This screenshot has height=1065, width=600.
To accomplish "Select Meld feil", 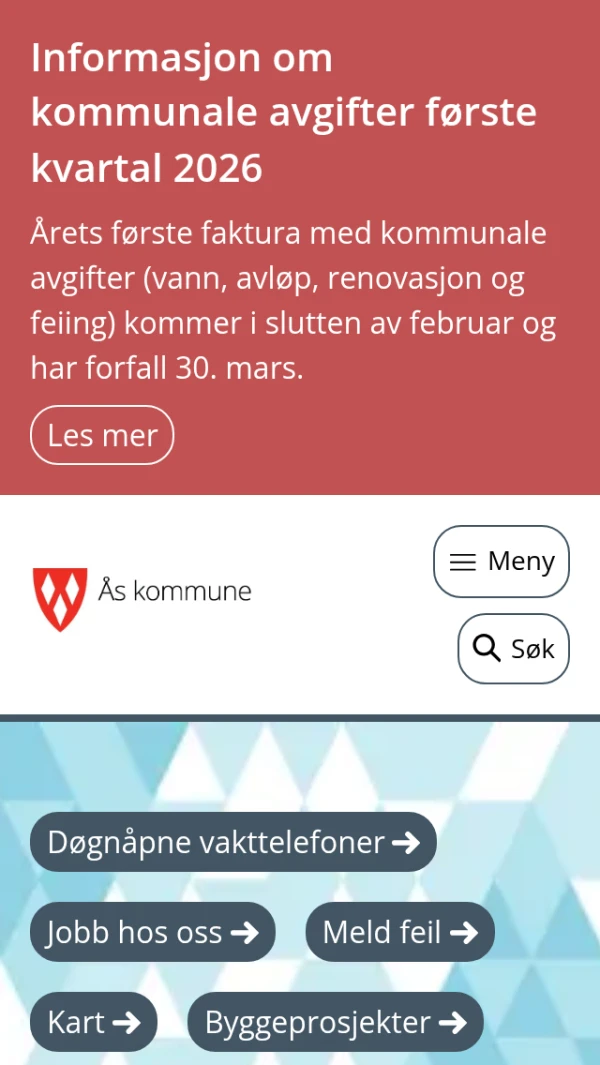I will (x=399, y=932).
